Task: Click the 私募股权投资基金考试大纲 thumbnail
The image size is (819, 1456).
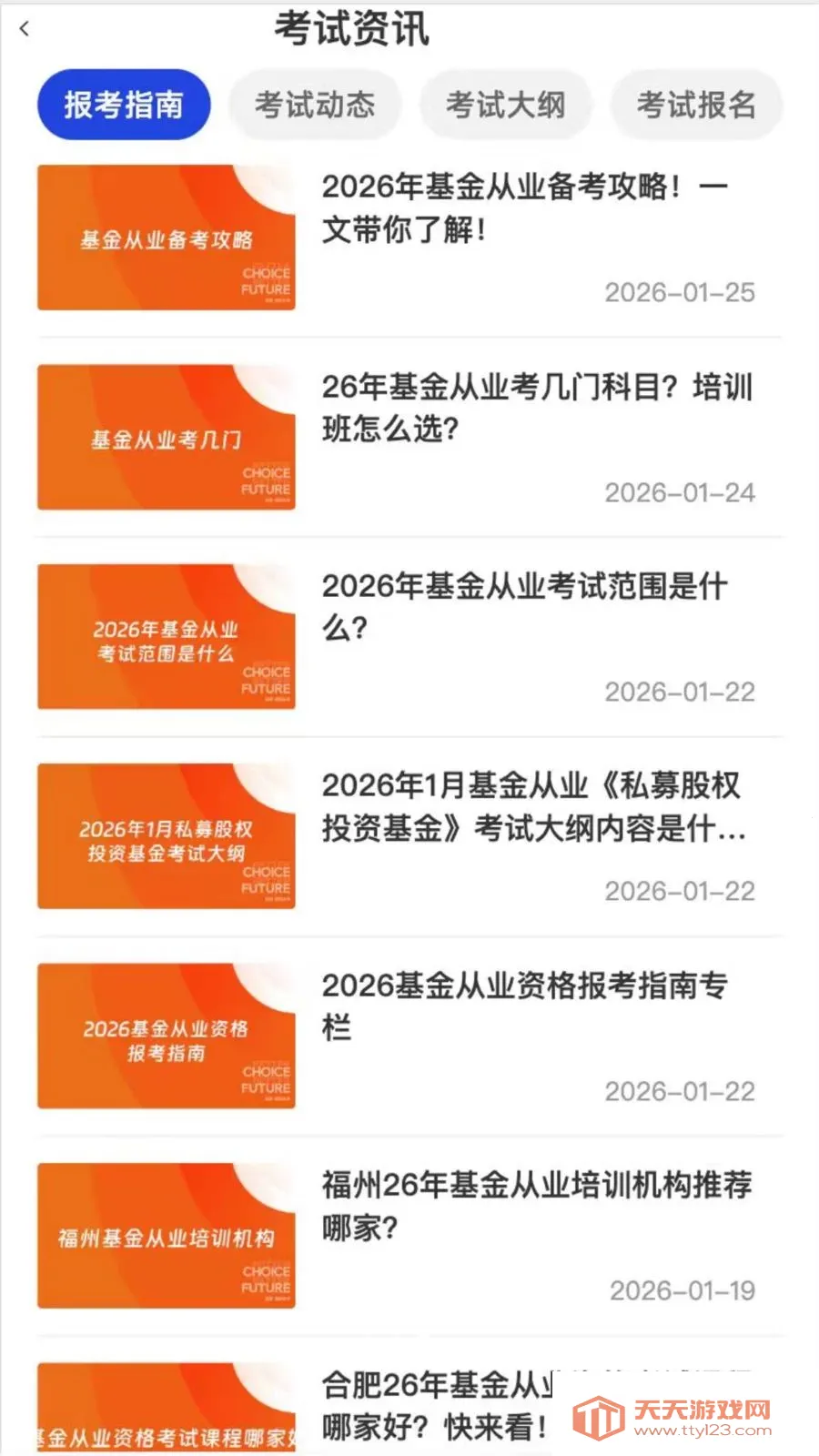Action: click(x=166, y=836)
